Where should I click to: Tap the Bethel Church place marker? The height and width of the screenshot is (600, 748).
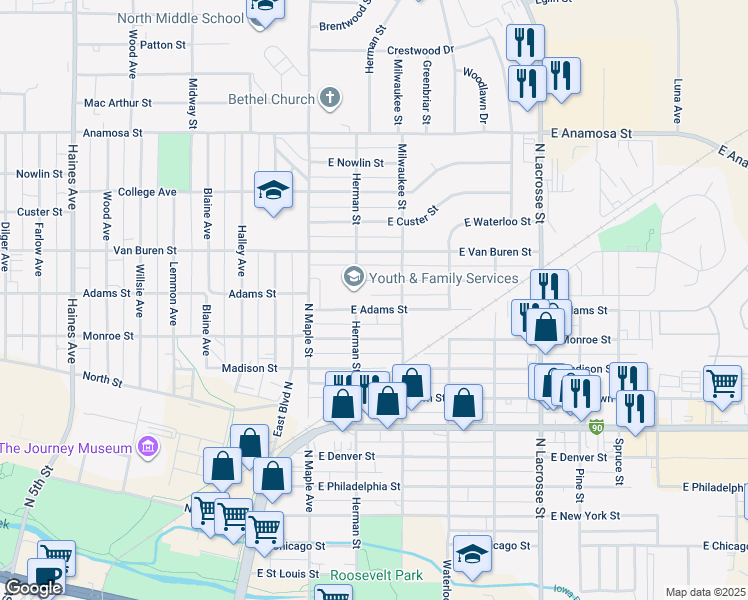(330, 99)
